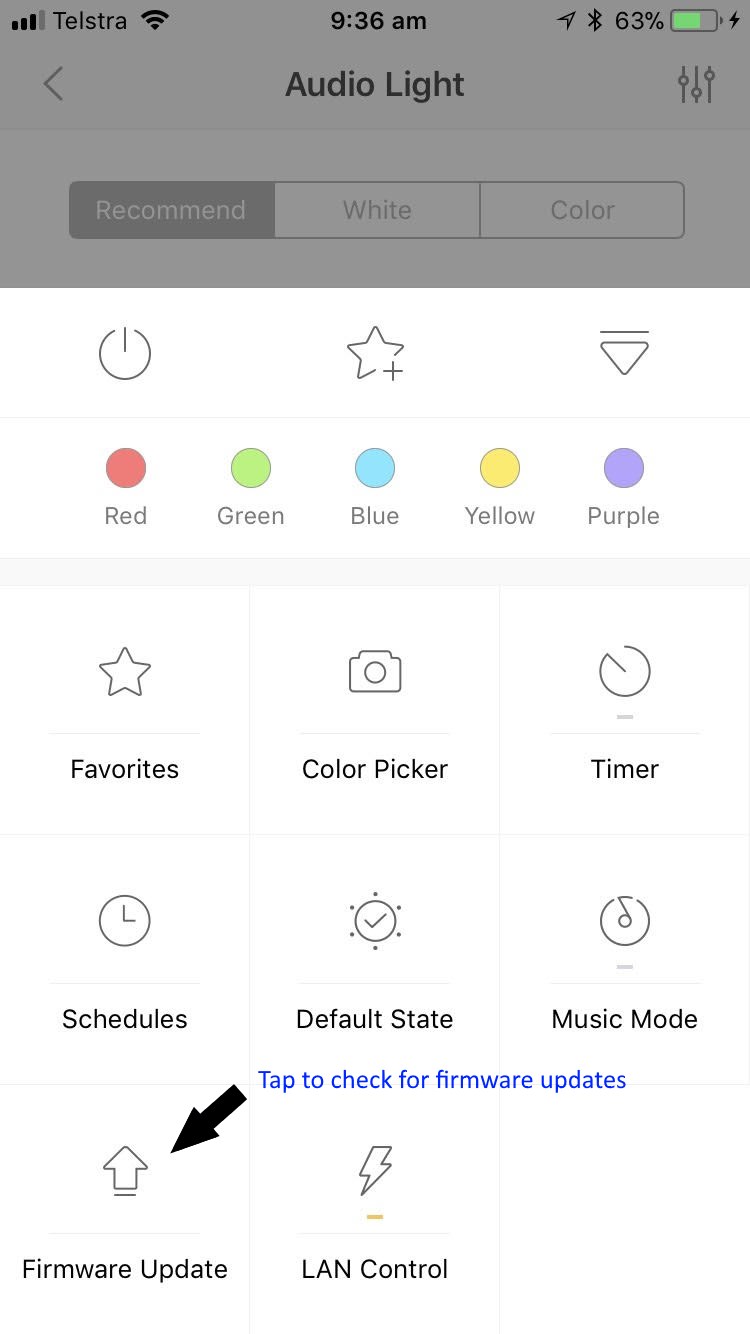
Task: Enable Music Mode
Action: (x=625, y=960)
